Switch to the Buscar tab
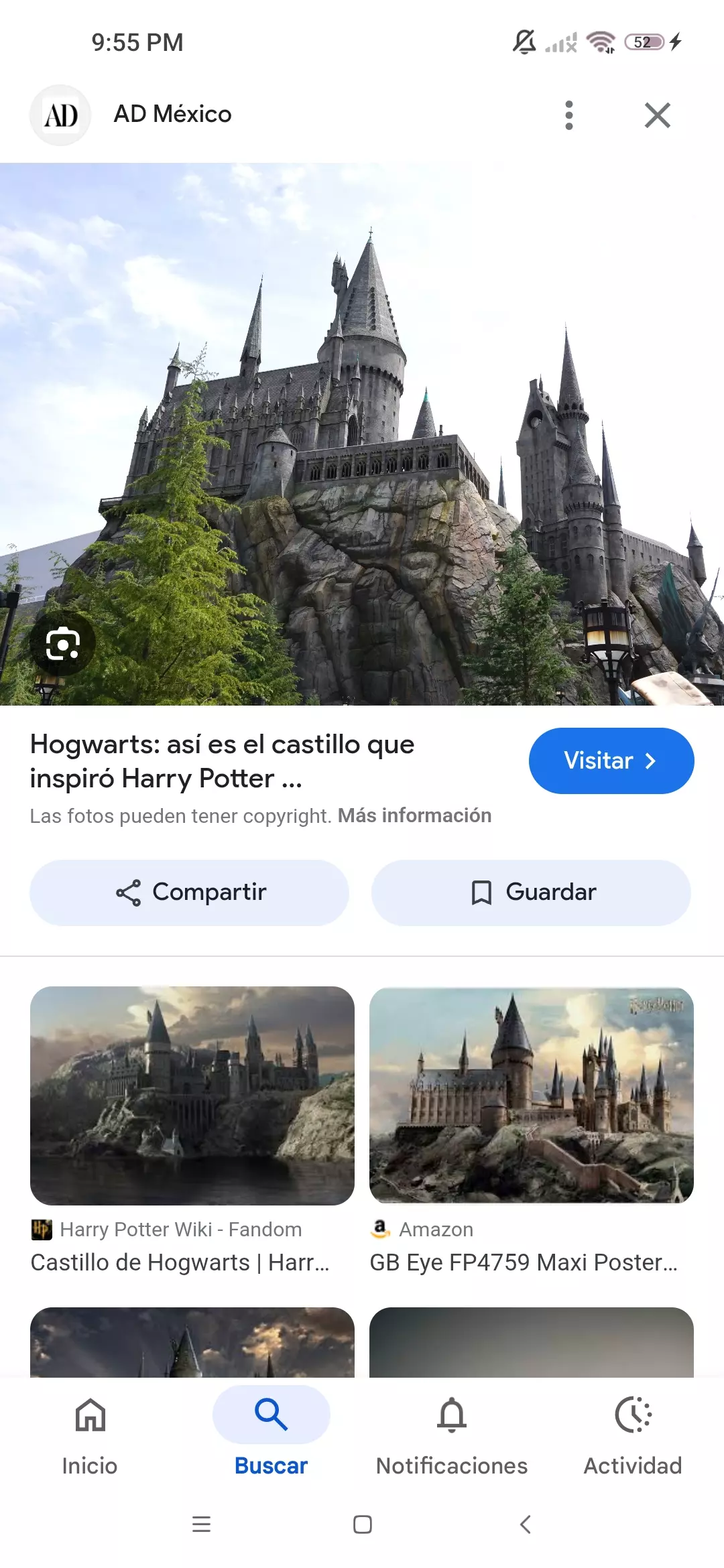The image size is (724, 1568). click(269, 1415)
